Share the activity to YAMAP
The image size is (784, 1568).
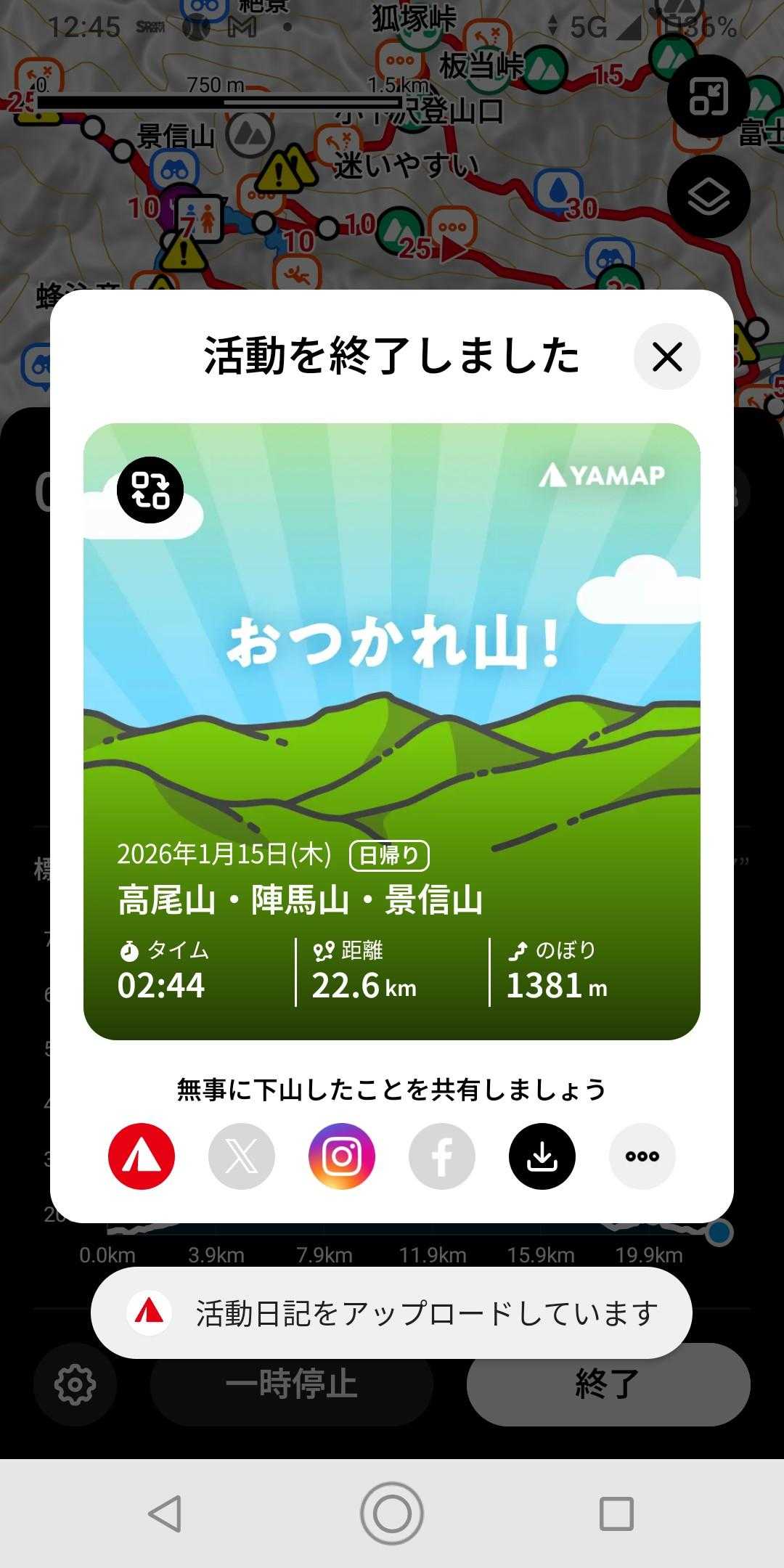(x=142, y=1156)
